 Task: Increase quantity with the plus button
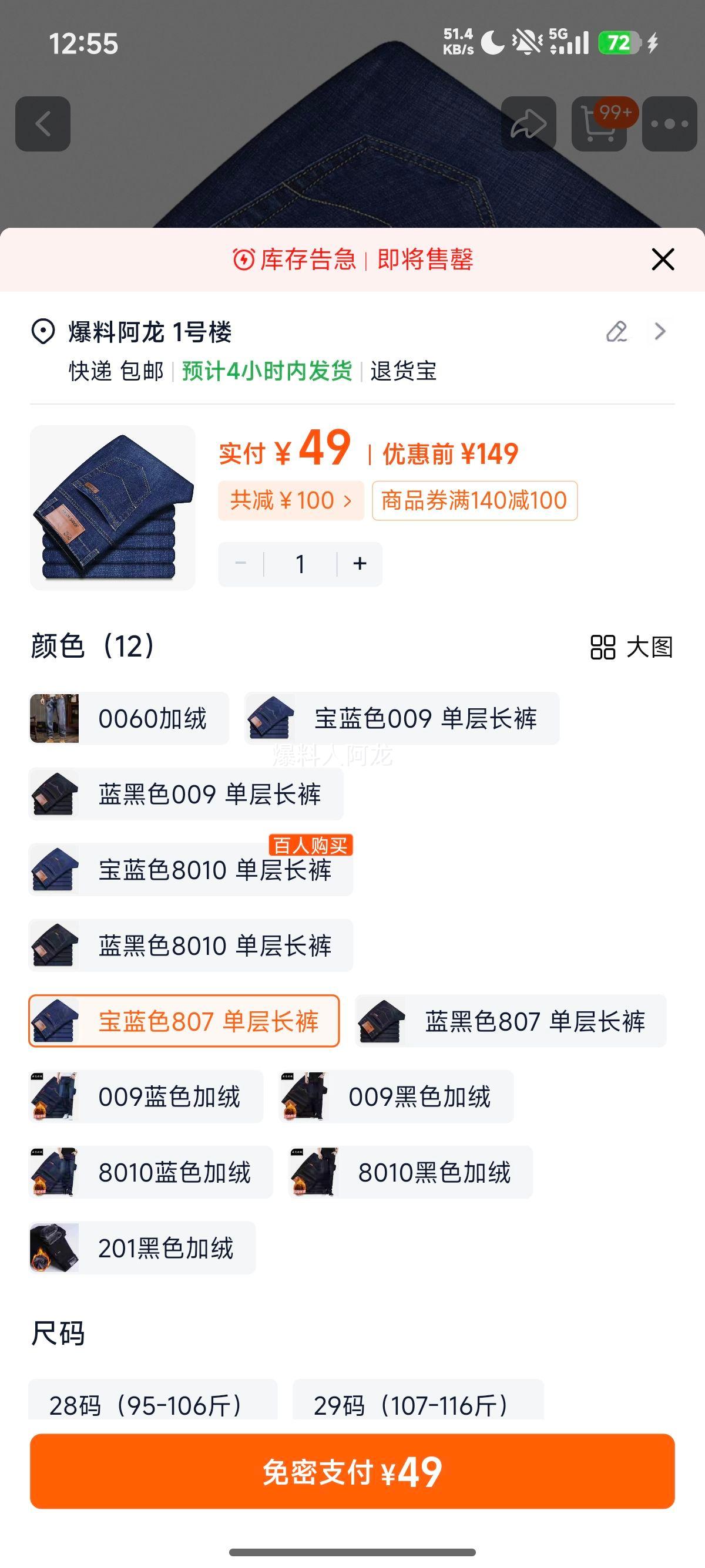(358, 564)
